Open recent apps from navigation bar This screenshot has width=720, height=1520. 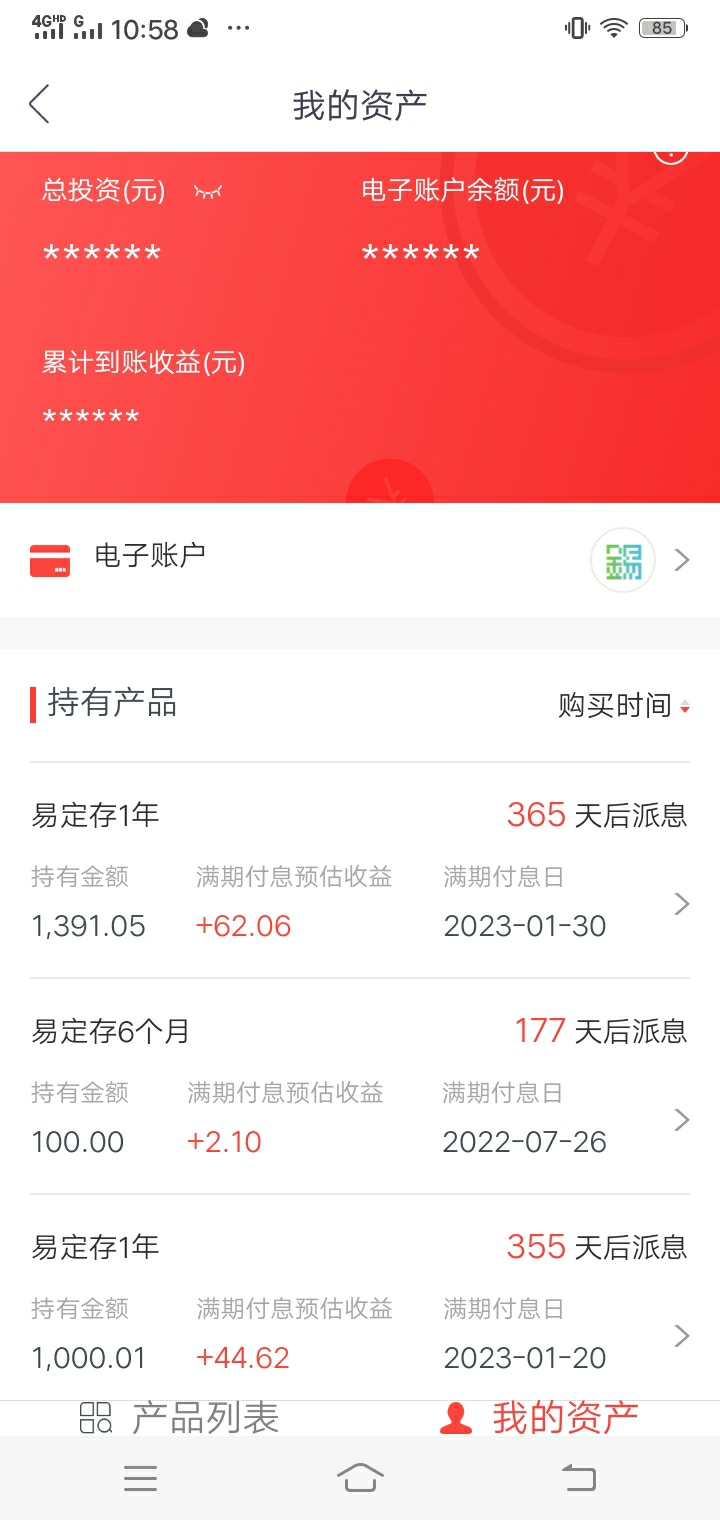pyautogui.click(x=140, y=1478)
